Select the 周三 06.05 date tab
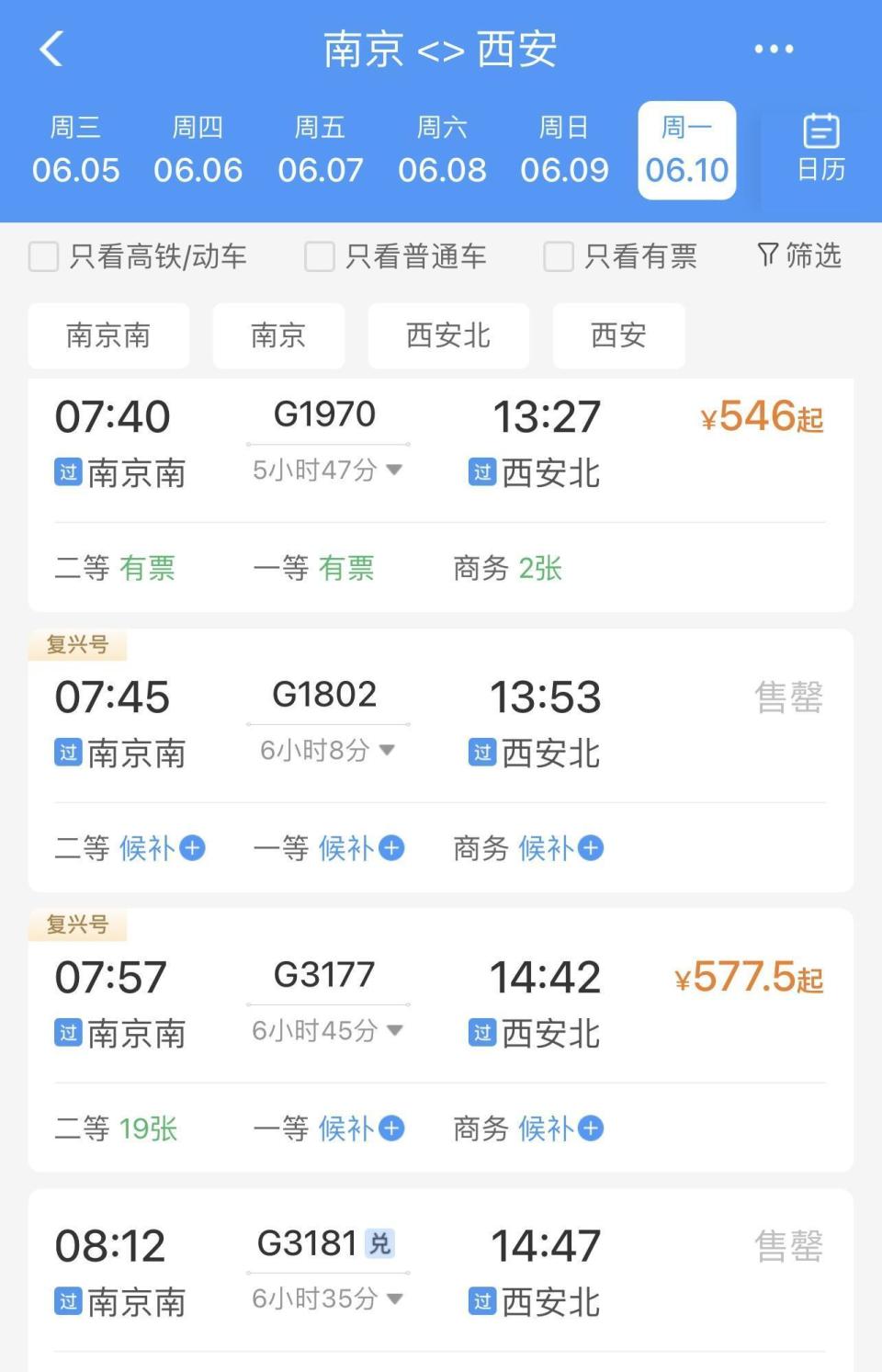Screen dimensions: 882x1372 pyautogui.click(x=76, y=150)
